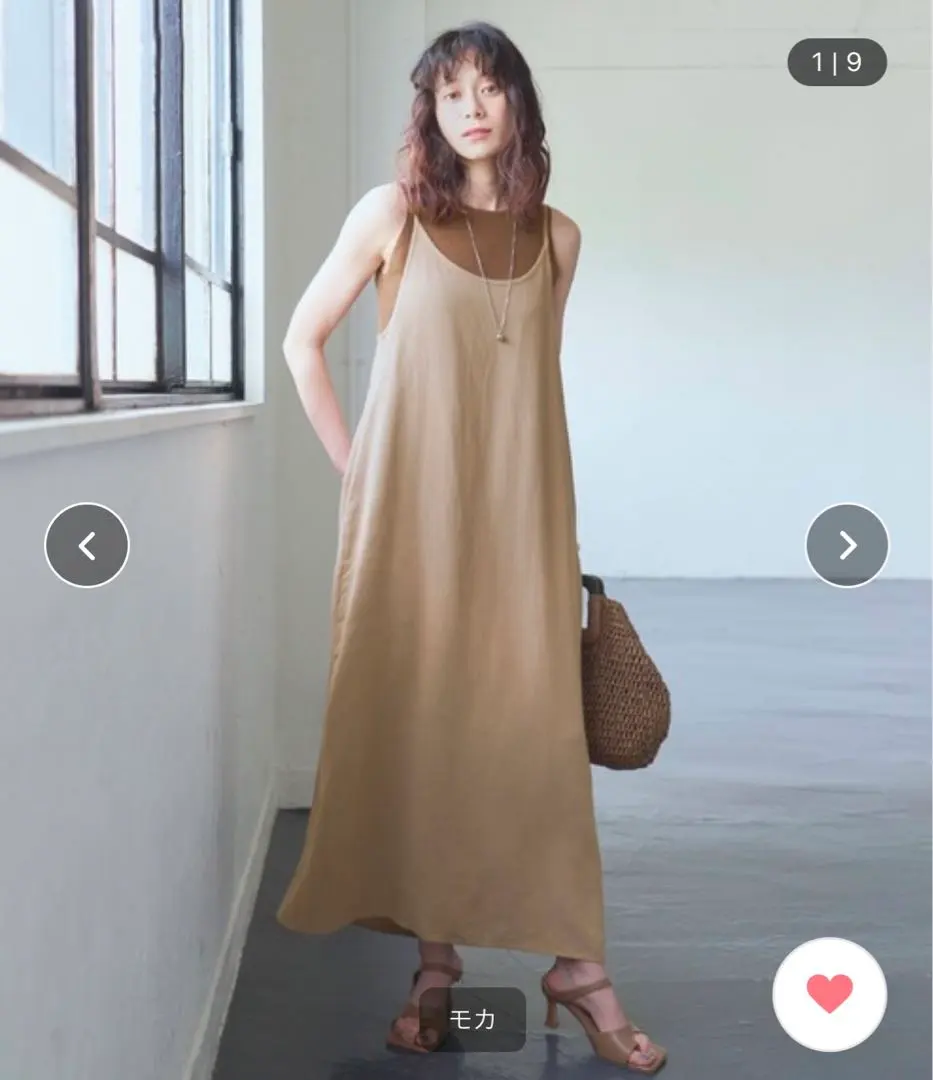Go to the previous product image
933x1080 pixels.
(x=87, y=545)
